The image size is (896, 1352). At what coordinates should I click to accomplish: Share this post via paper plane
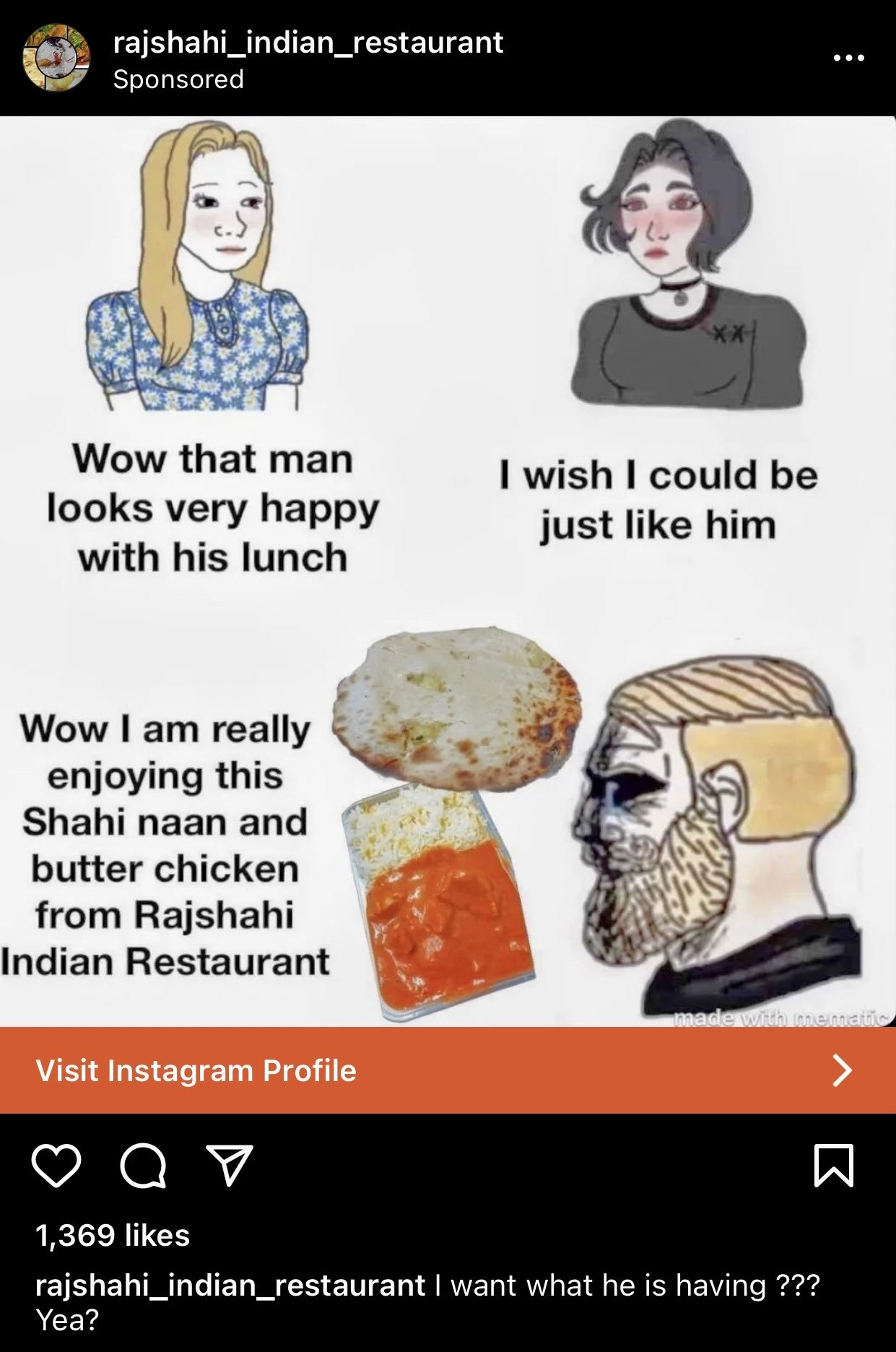(x=230, y=1164)
